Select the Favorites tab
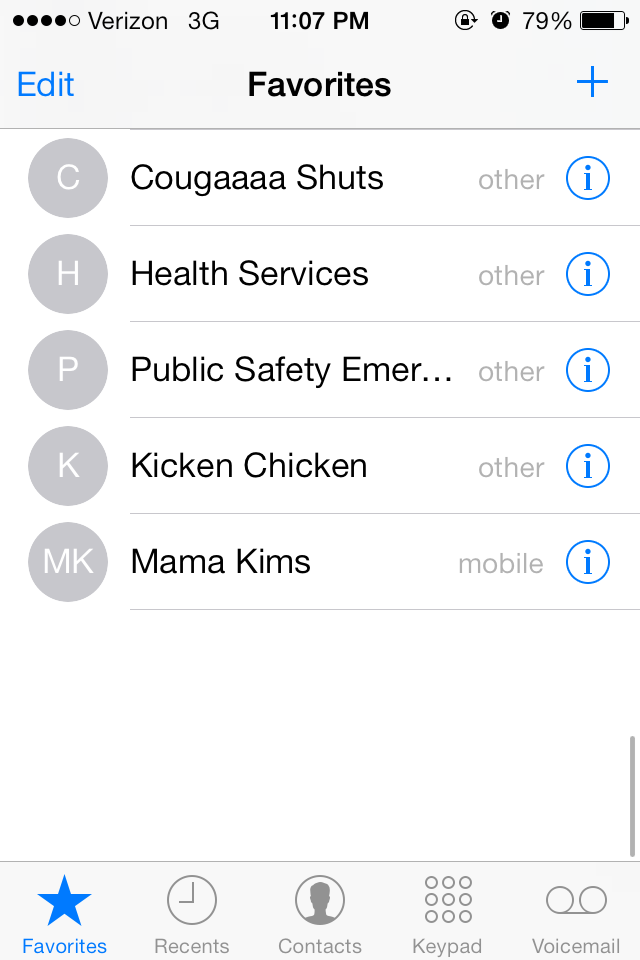Viewport: 640px width, 960px height. [65, 913]
